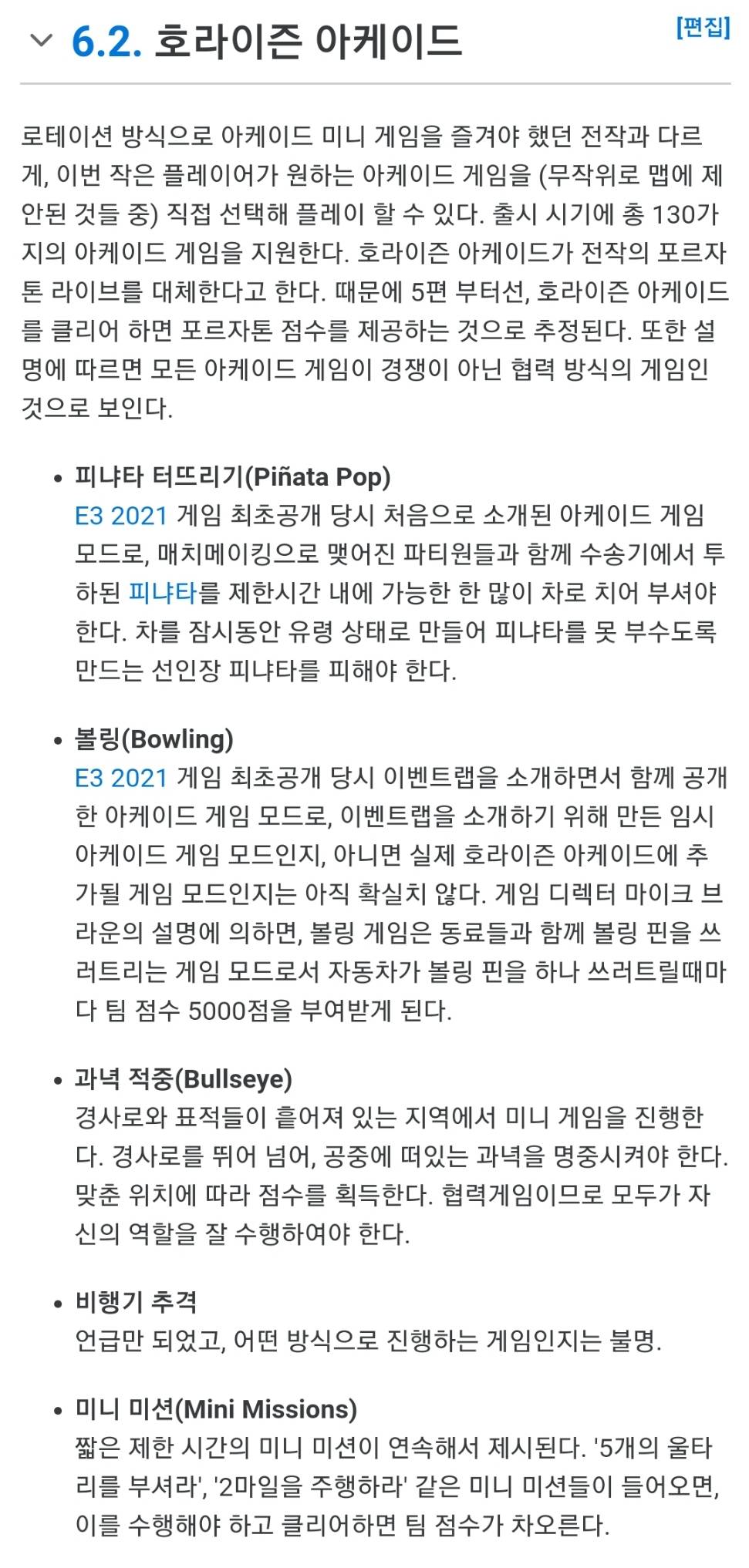Collapse the 호라이즌 아케이드 section chevron
The image size is (749, 1568).
tap(40, 40)
